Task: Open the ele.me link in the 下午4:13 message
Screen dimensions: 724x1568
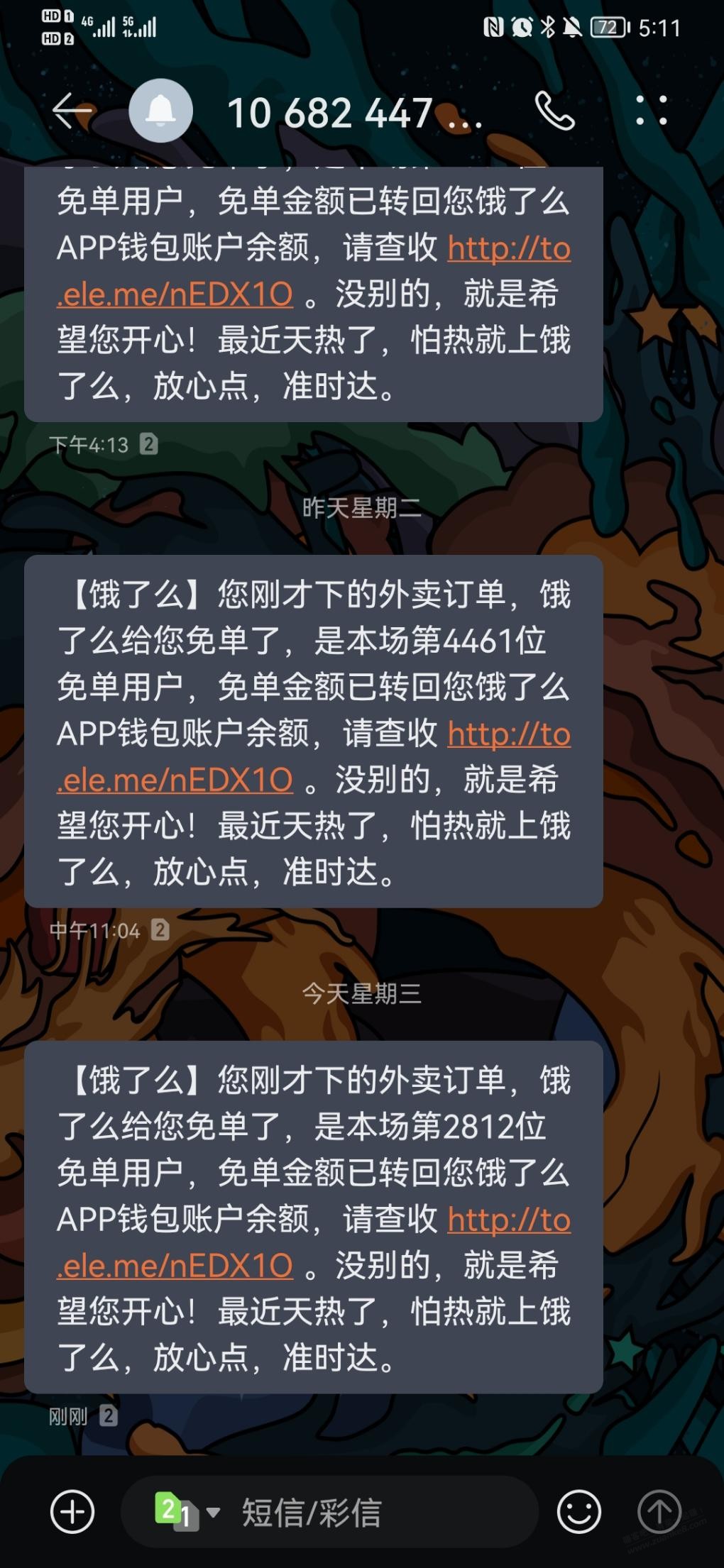Action: [x=314, y=271]
